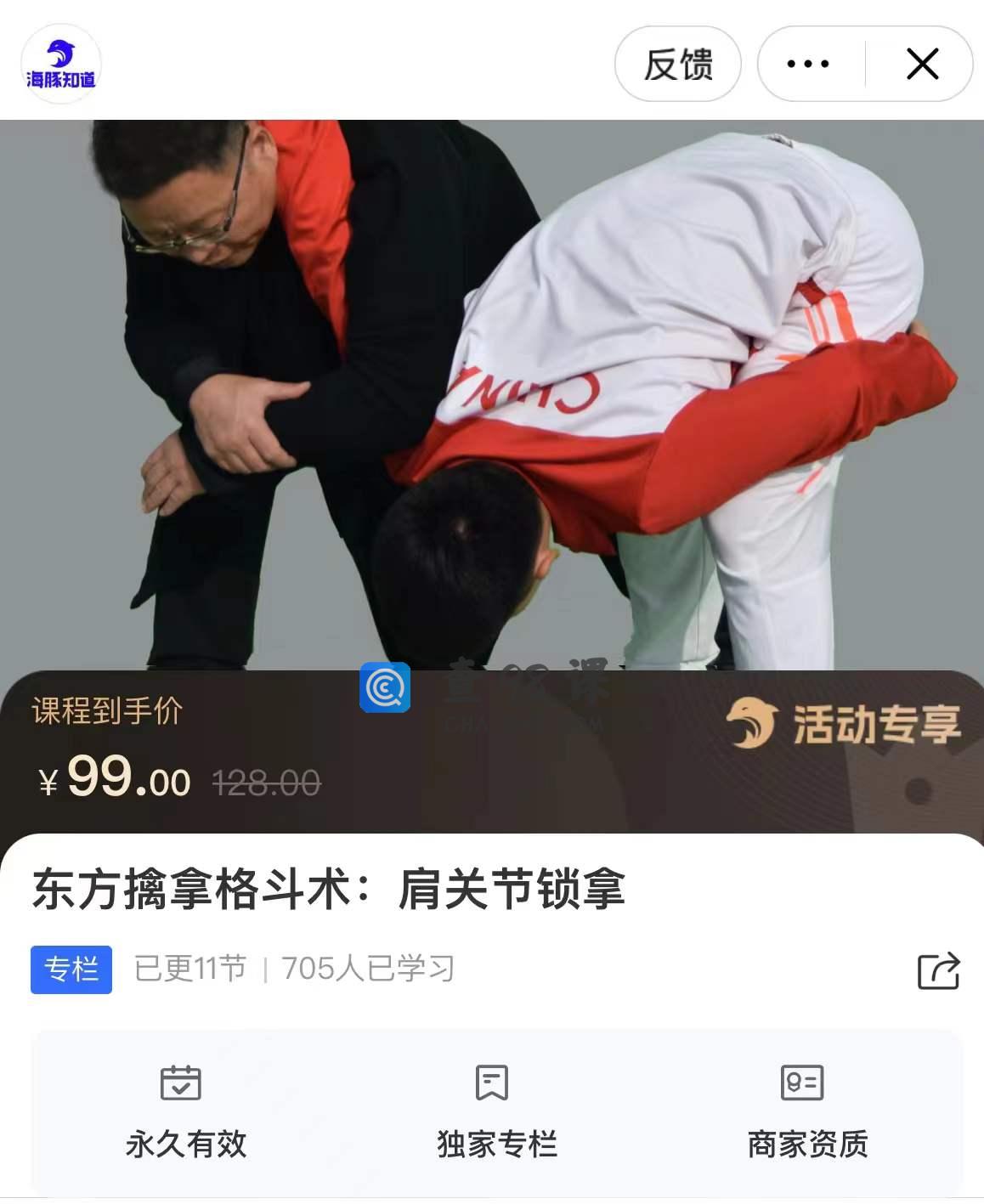
Task: Tap the 反馈 feedback button
Action: [x=677, y=64]
